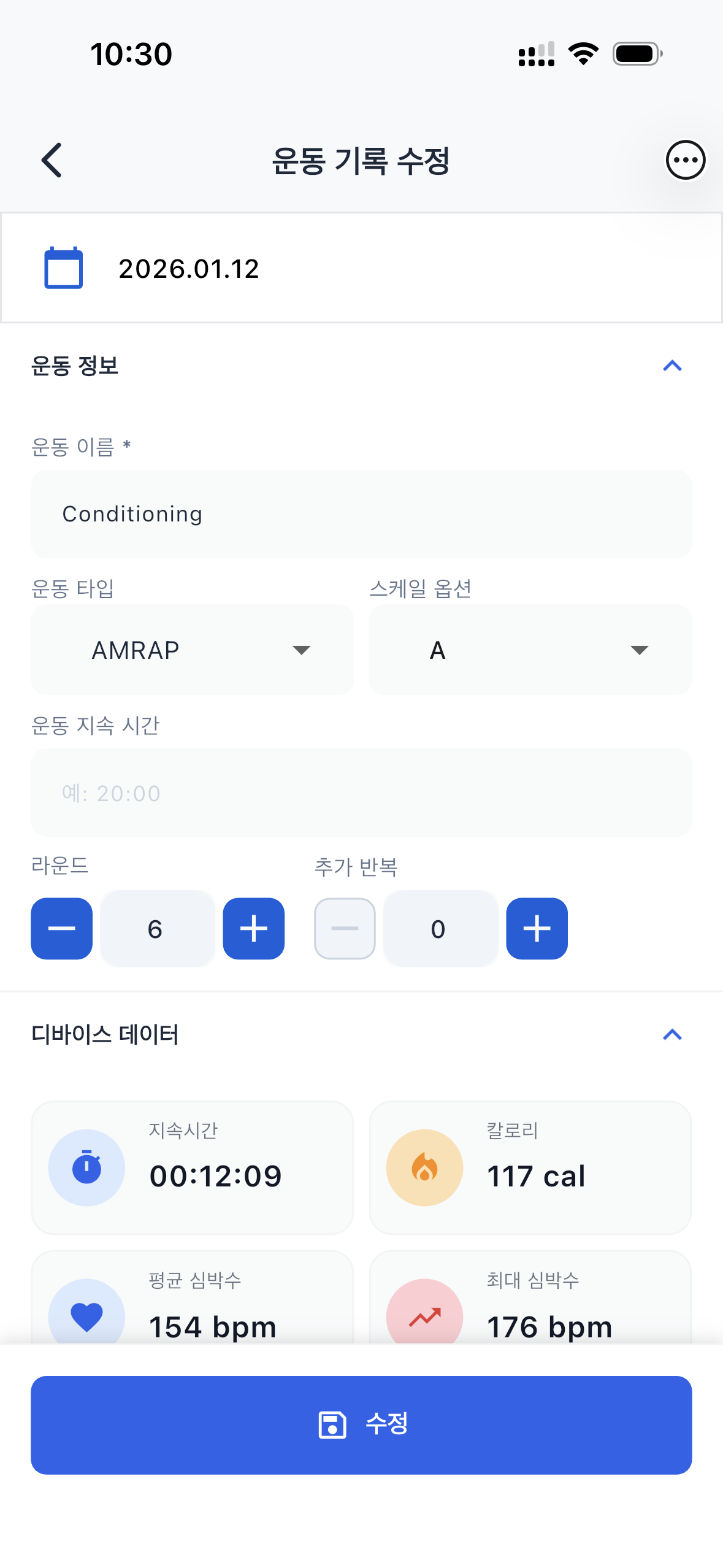This screenshot has width=723, height=1568.
Task: Open the more options menu
Action: (685, 161)
